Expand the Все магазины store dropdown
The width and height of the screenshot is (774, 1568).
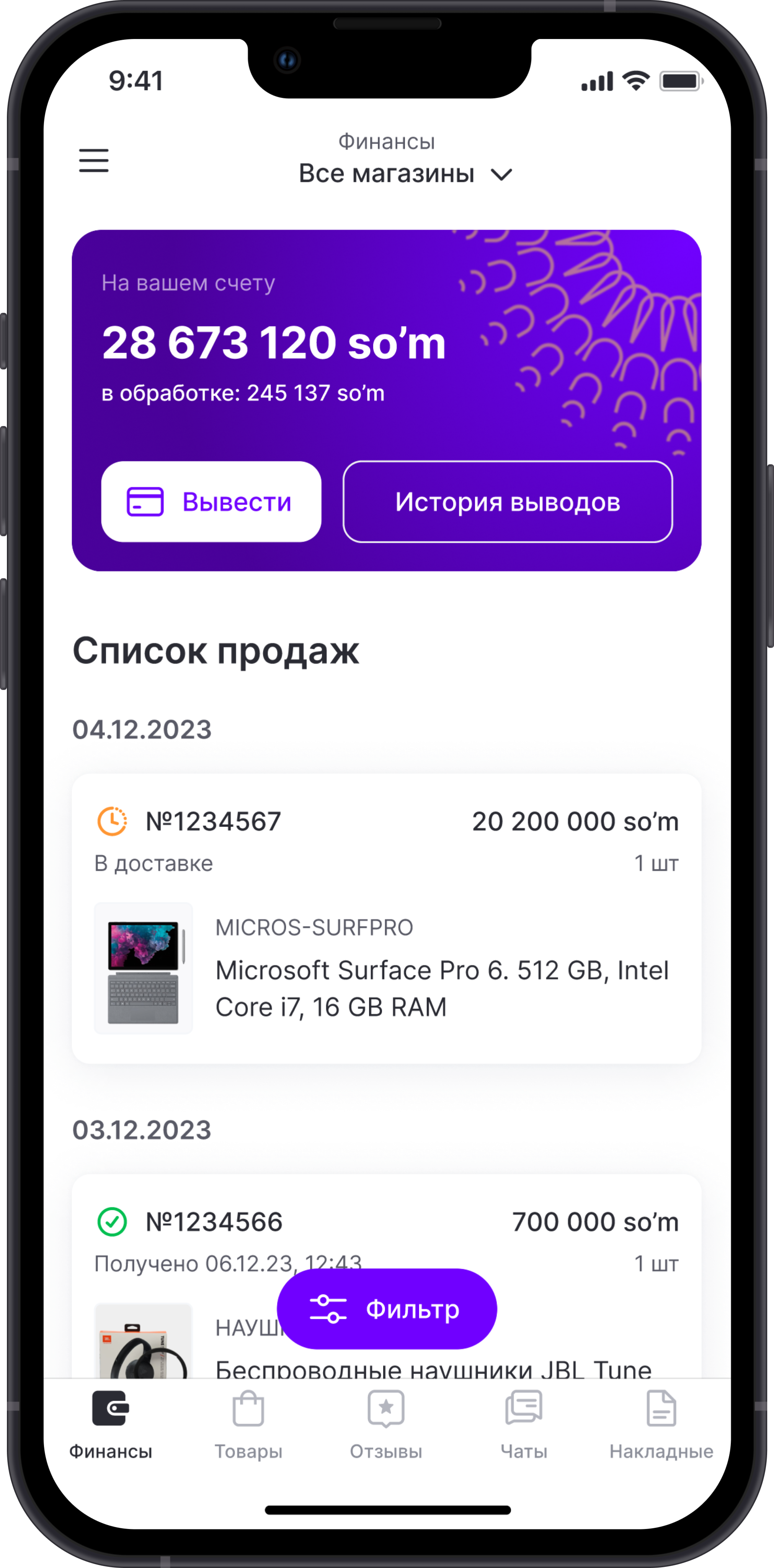(405, 174)
